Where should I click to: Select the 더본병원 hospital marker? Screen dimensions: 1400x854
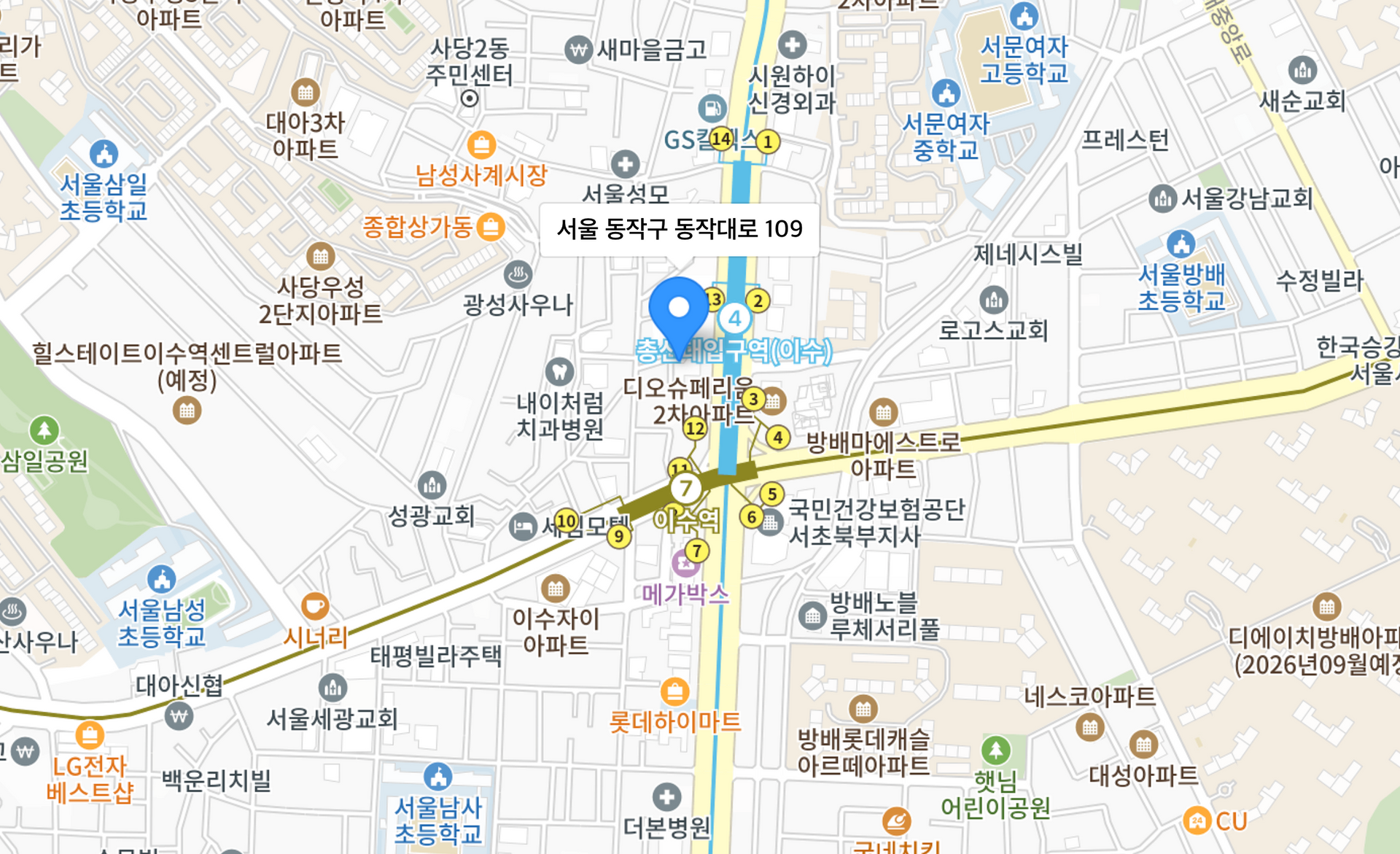666,797
